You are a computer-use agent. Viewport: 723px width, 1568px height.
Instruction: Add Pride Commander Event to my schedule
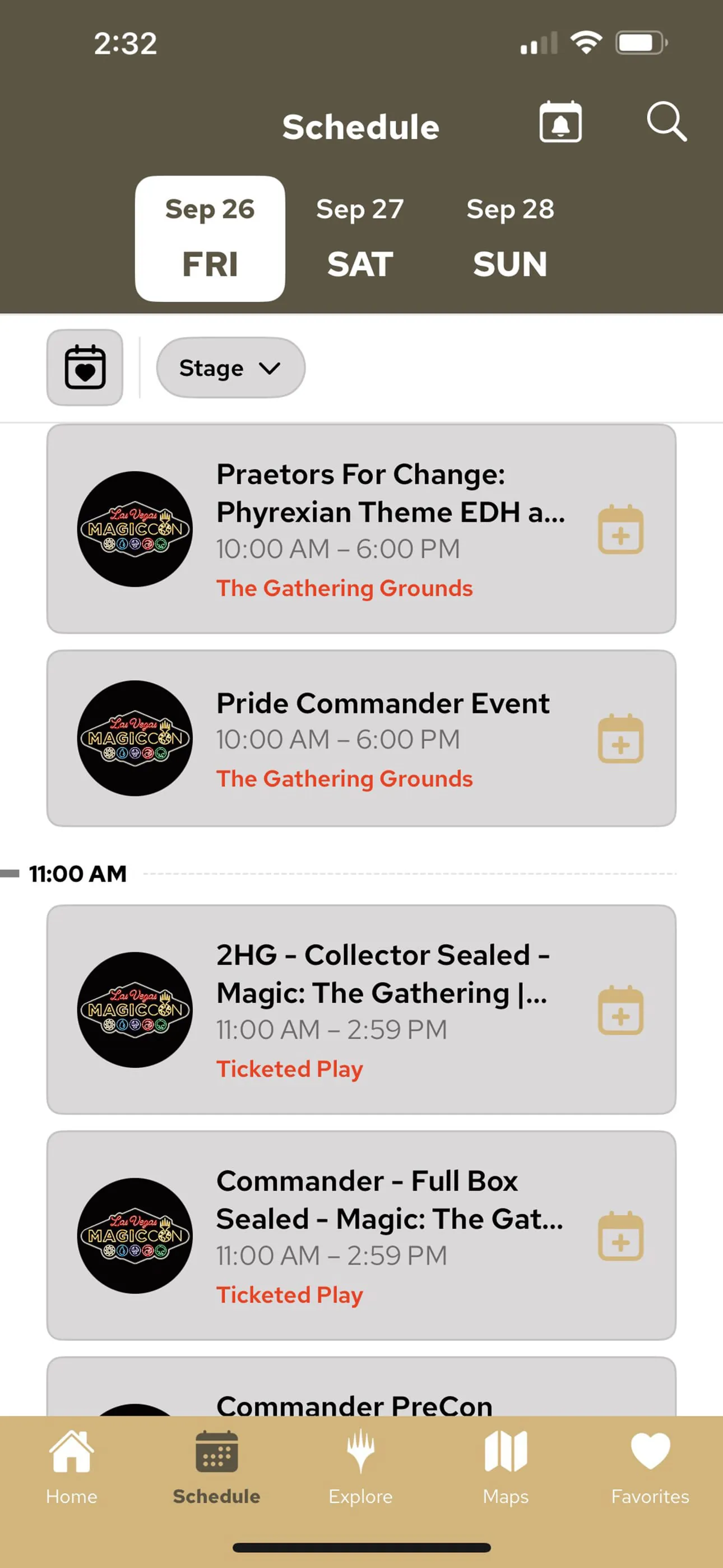(620, 739)
